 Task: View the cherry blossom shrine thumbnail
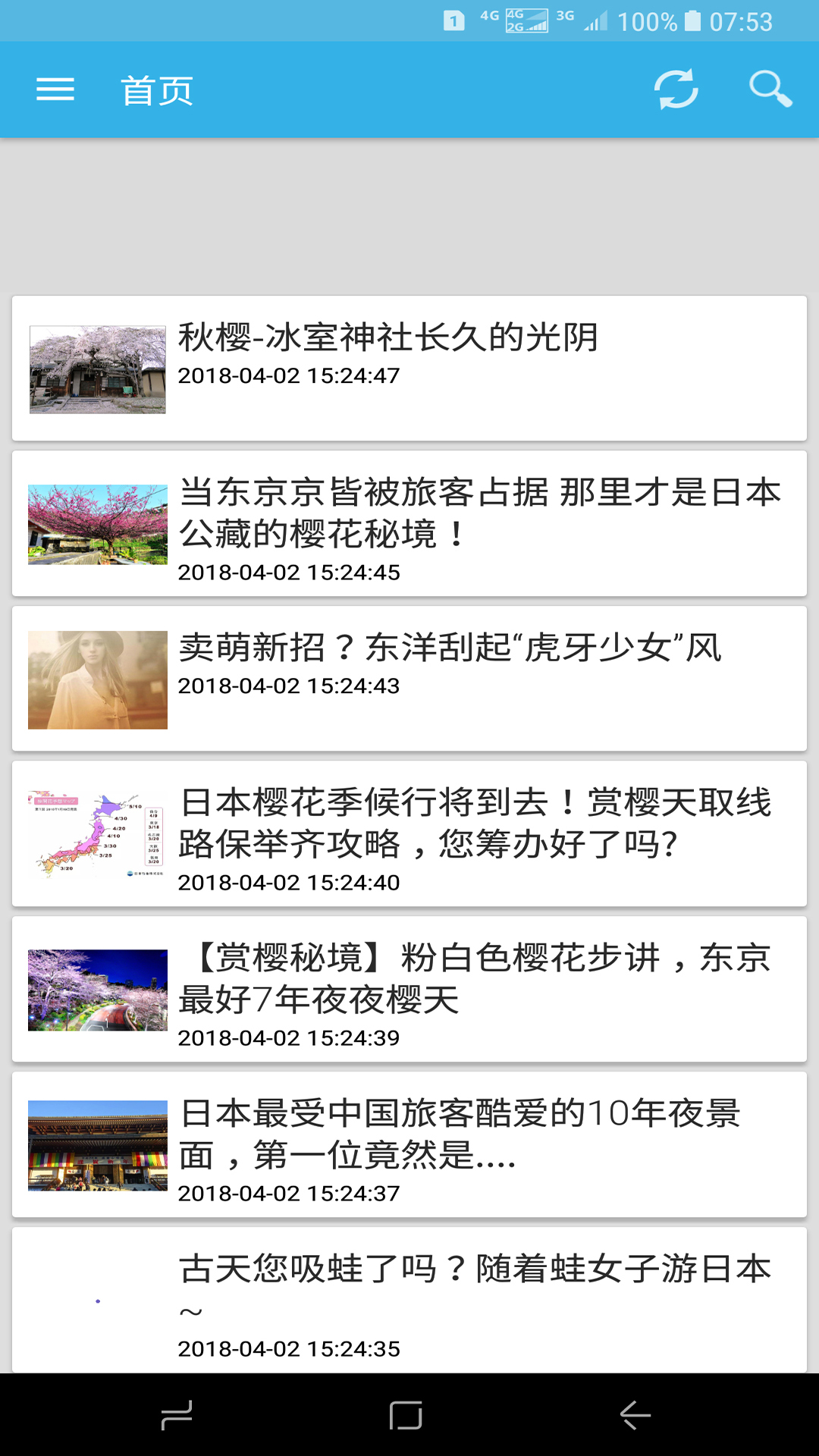pyautogui.click(x=96, y=369)
